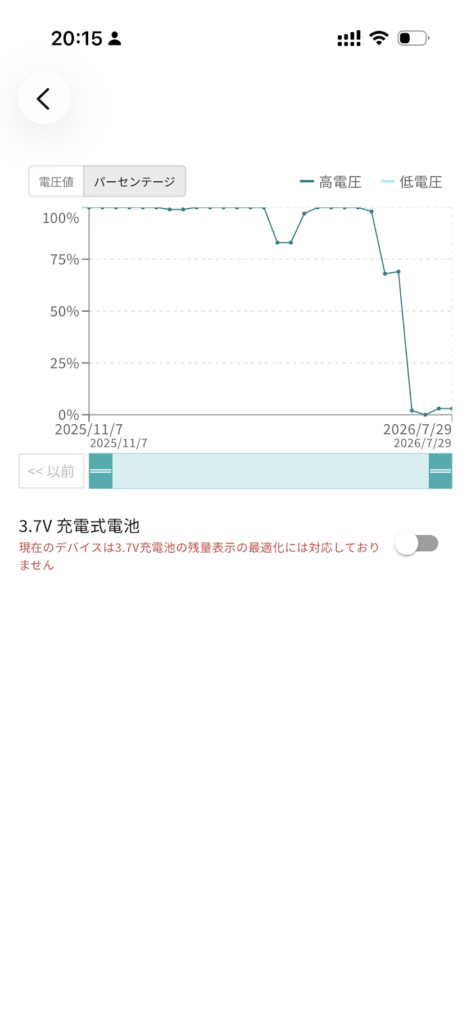
Task: Tap the left range slider handle
Action: click(101, 471)
